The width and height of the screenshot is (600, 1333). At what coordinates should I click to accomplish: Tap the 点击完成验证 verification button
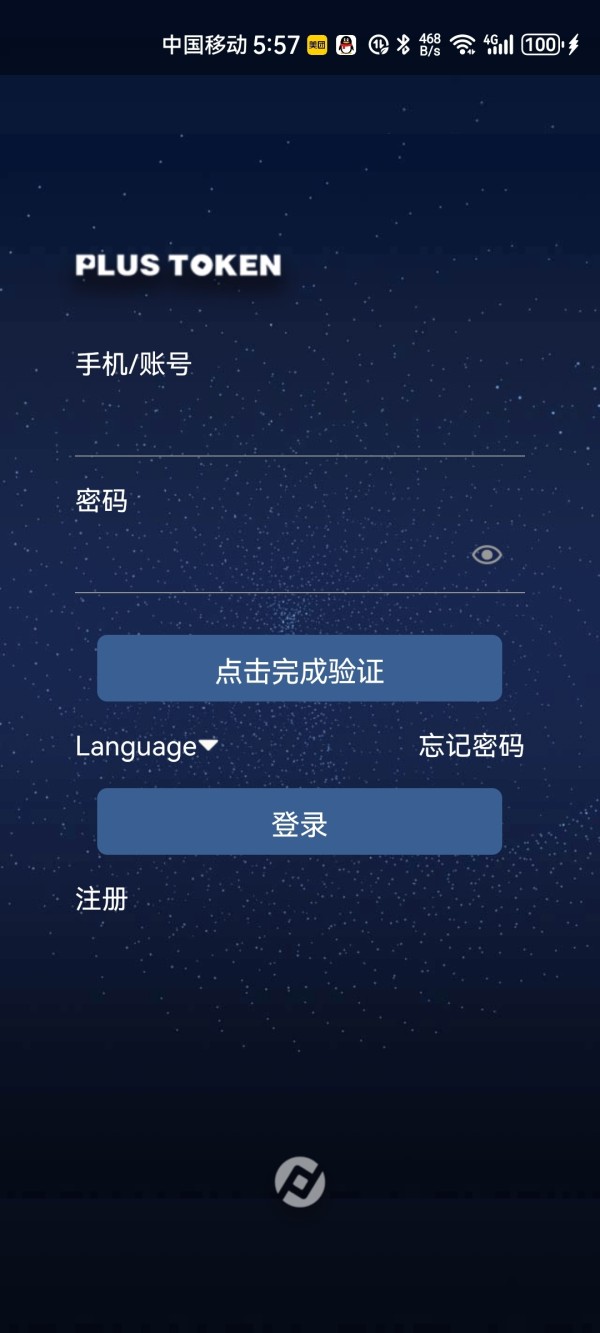tap(299, 668)
